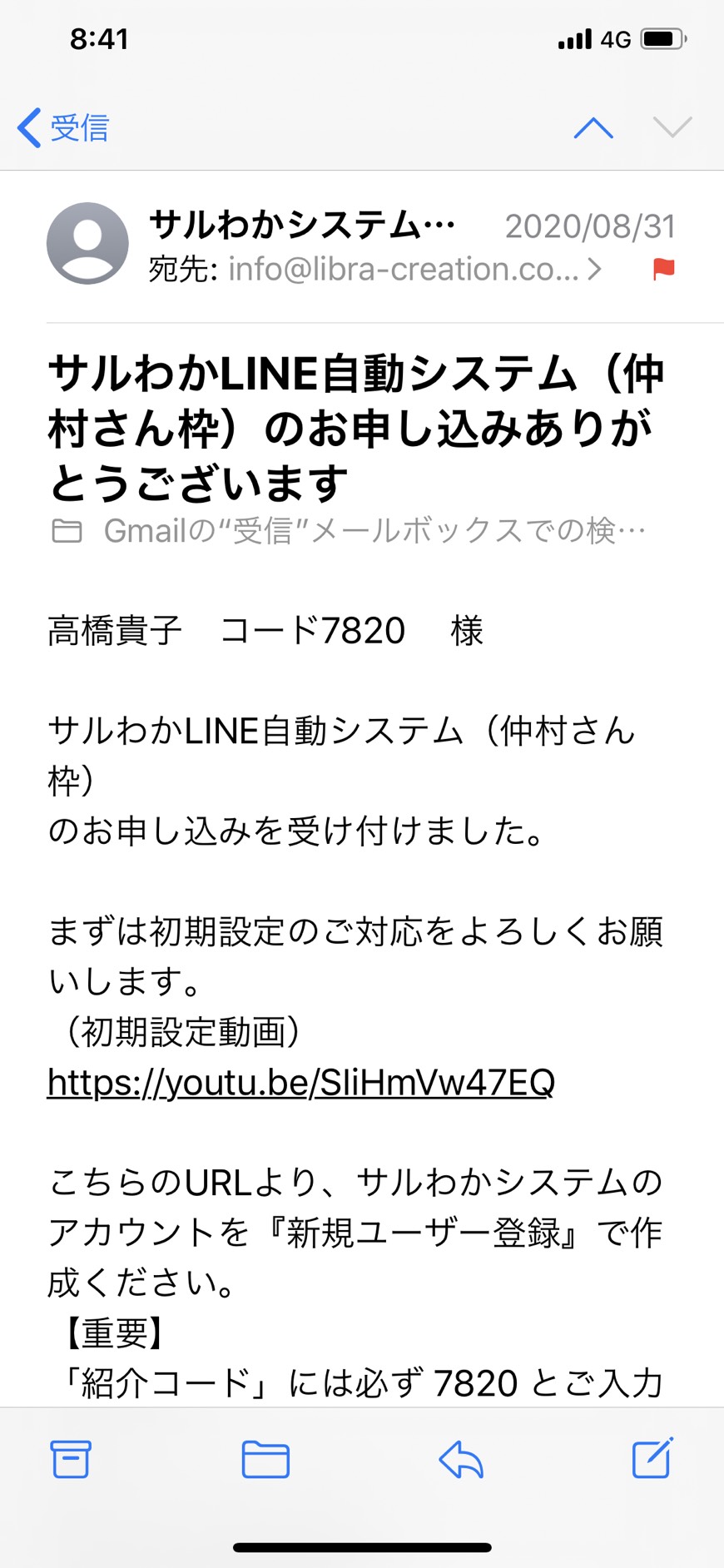This screenshot has width=724, height=1568.
Task: Open the youtu.be initial setup video link
Action: (x=300, y=1082)
